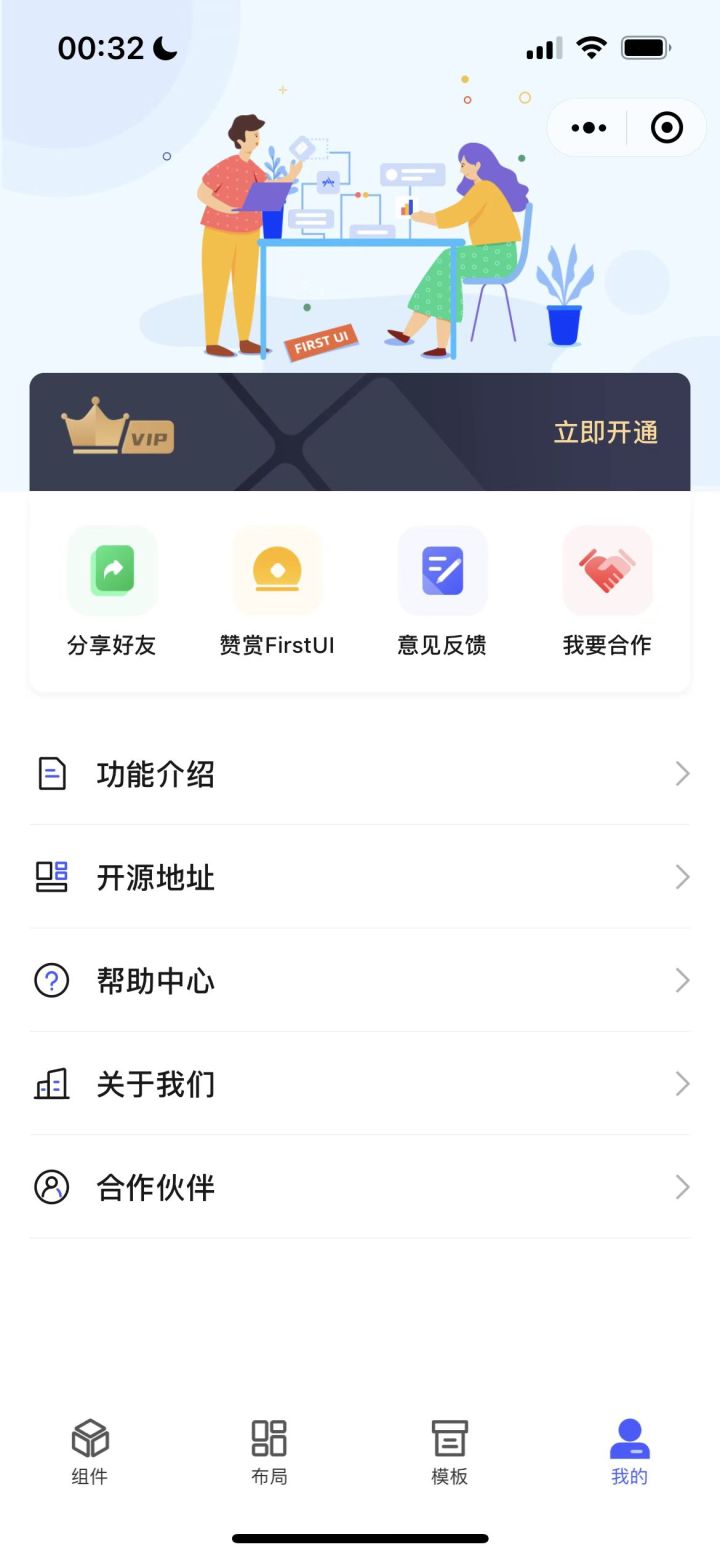Click the 功能介绍 document icon
Image resolution: width=720 pixels, height=1558 pixels.
(51, 773)
